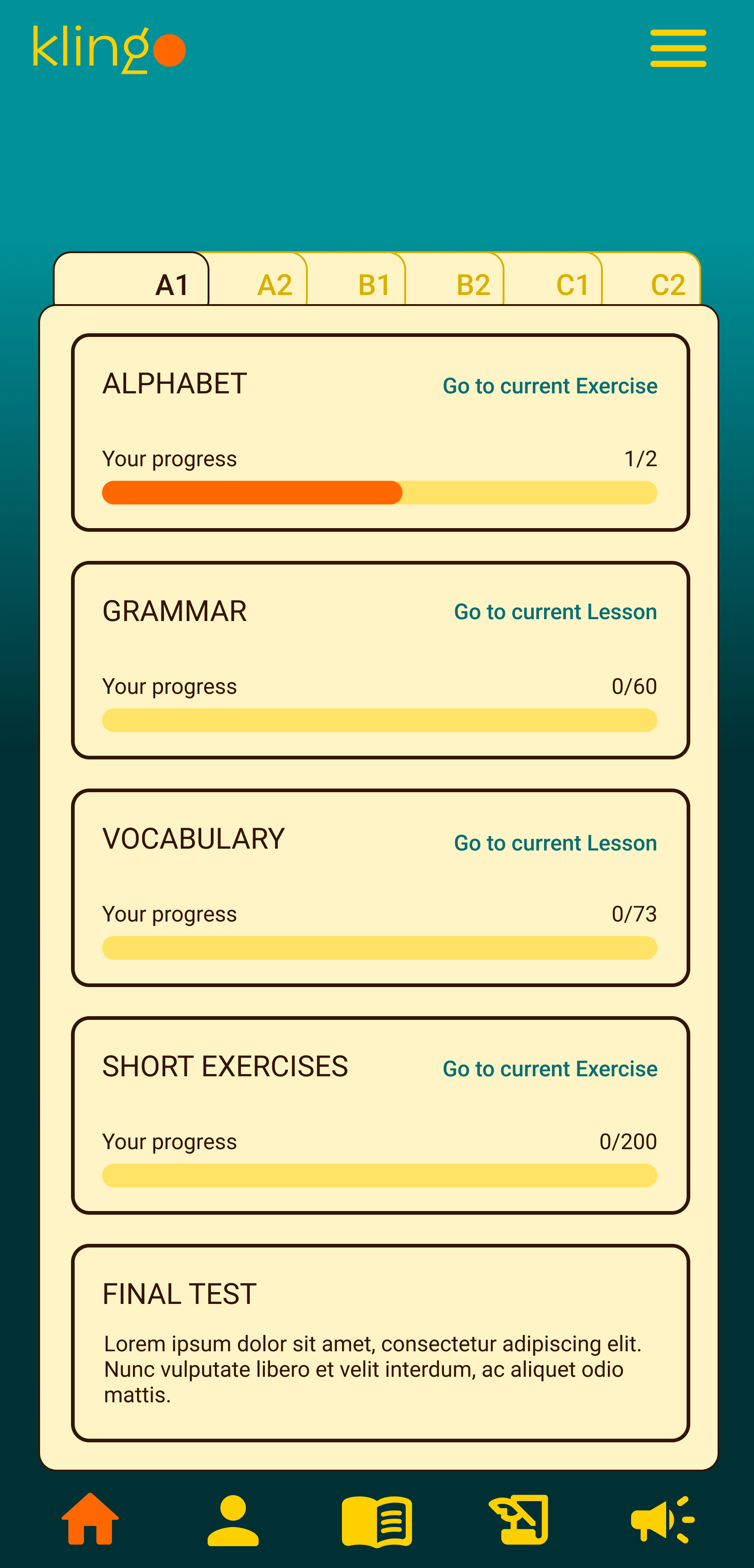Viewport: 754px width, 1568px height.
Task: Select the A1 level tab
Action: 172,284
